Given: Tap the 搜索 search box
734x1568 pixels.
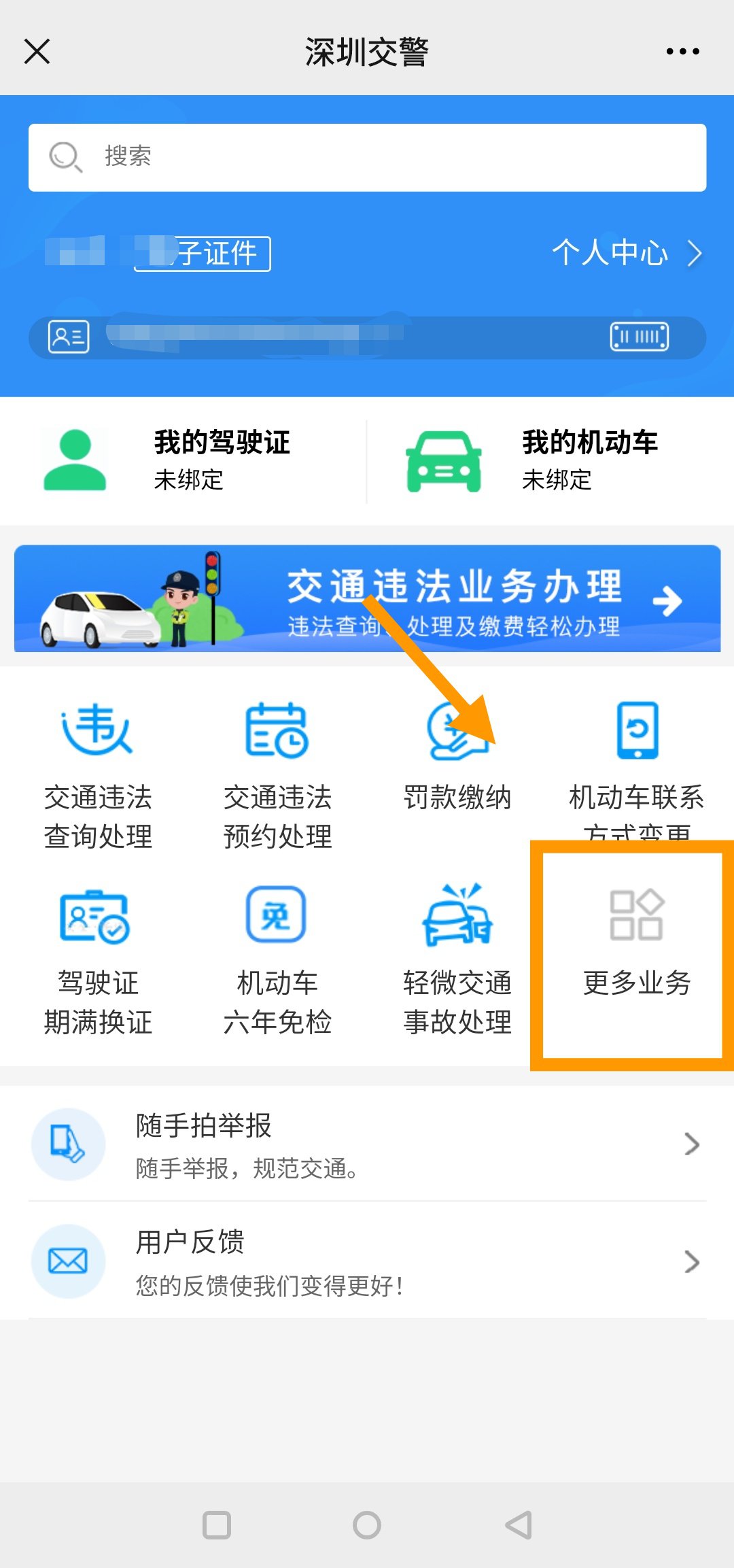Looking at the screenshot, I should point(367,157).
